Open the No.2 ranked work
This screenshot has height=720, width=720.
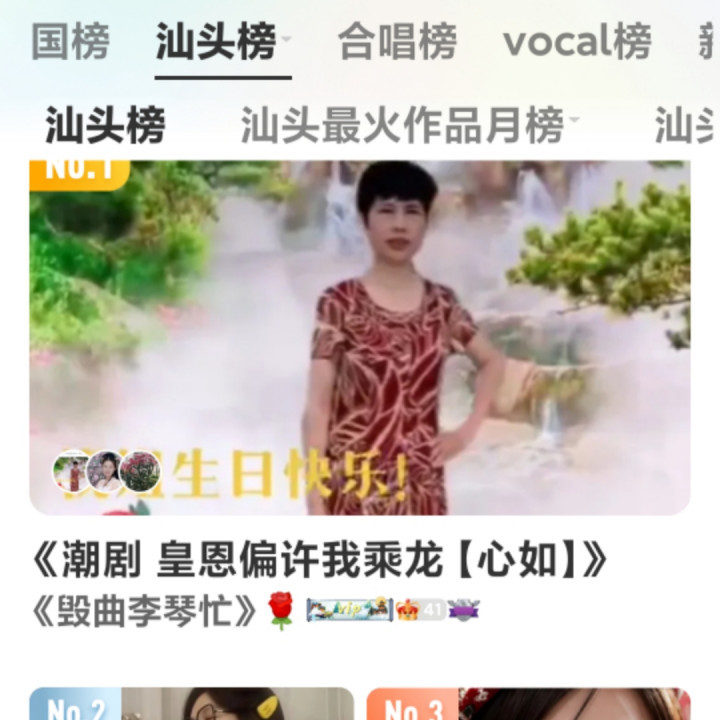[191, 704]
